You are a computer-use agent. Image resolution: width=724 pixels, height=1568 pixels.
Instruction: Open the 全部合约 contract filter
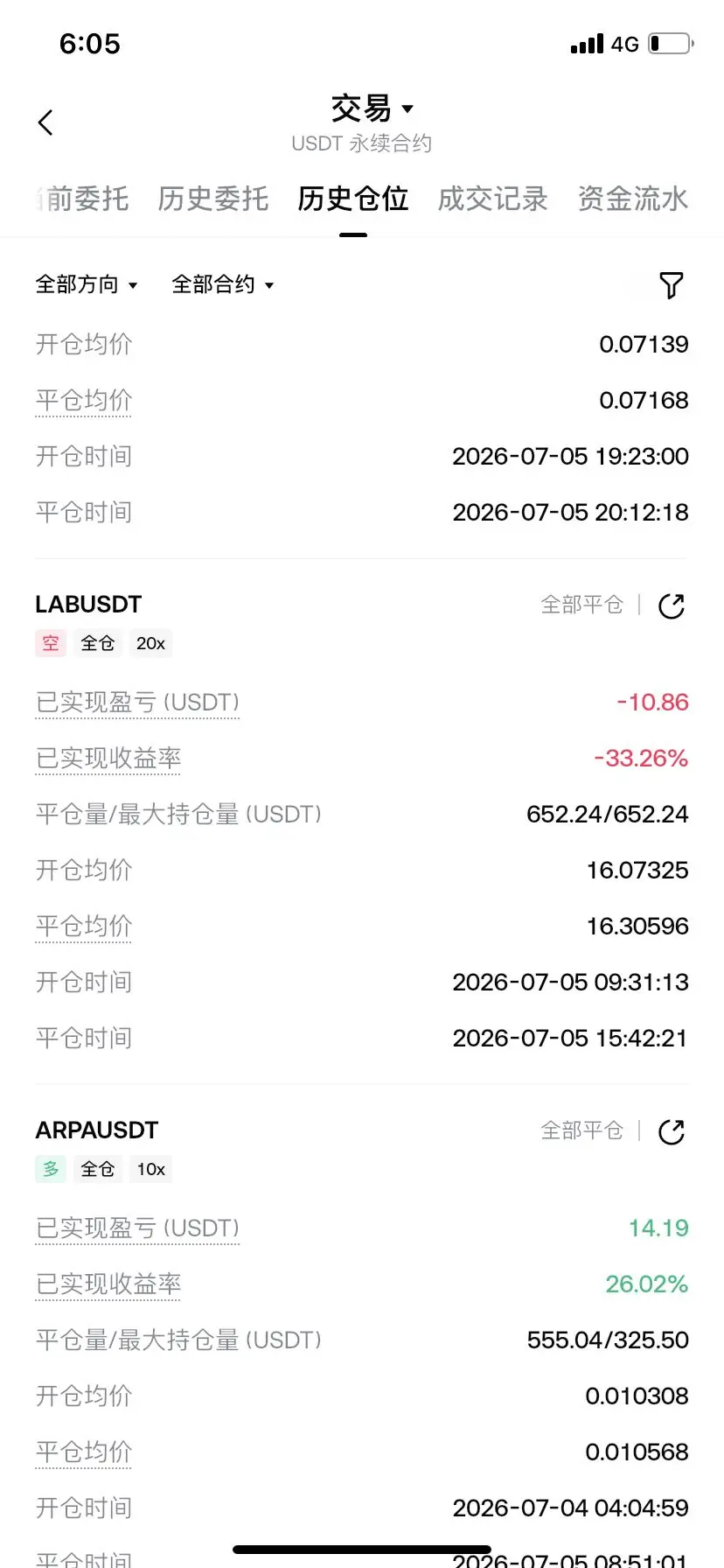click(223, 284)
